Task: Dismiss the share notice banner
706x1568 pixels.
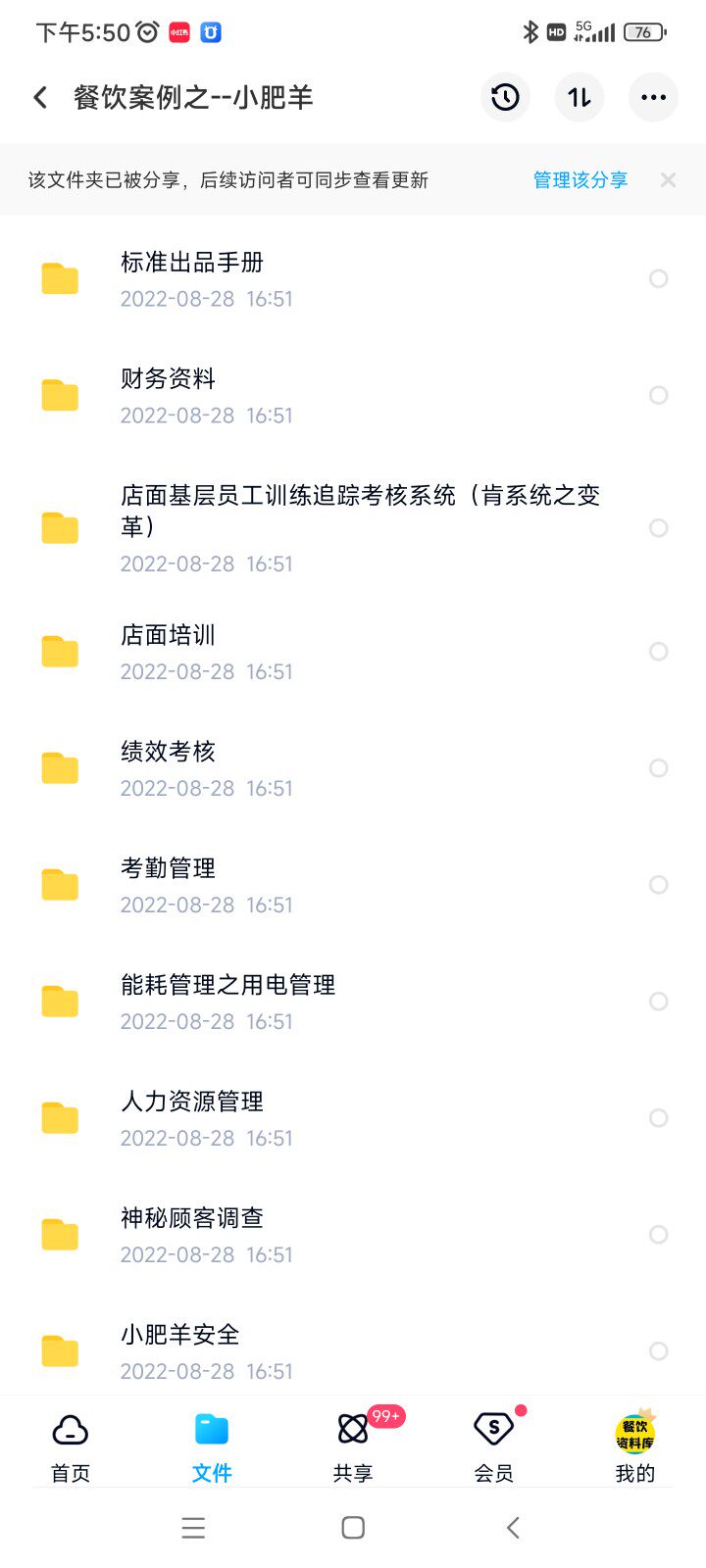Action: [669, 180]
